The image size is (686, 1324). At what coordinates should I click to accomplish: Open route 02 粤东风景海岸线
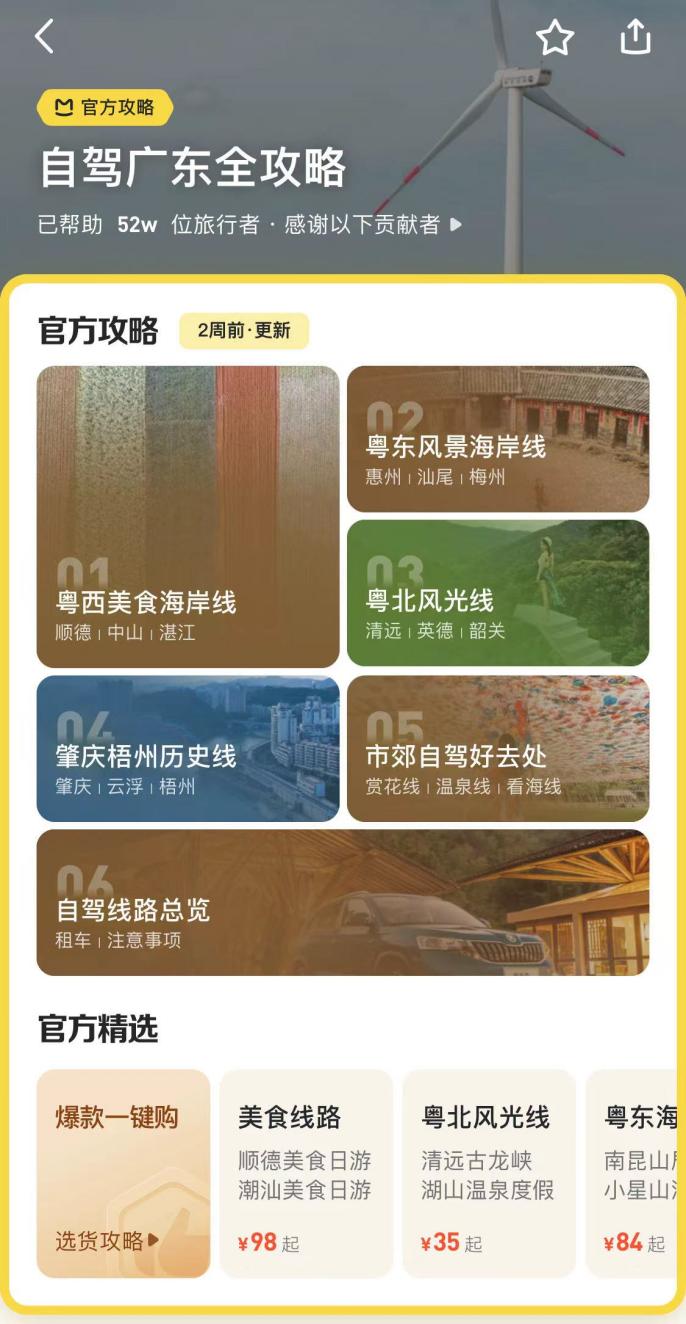click(498, 439)
